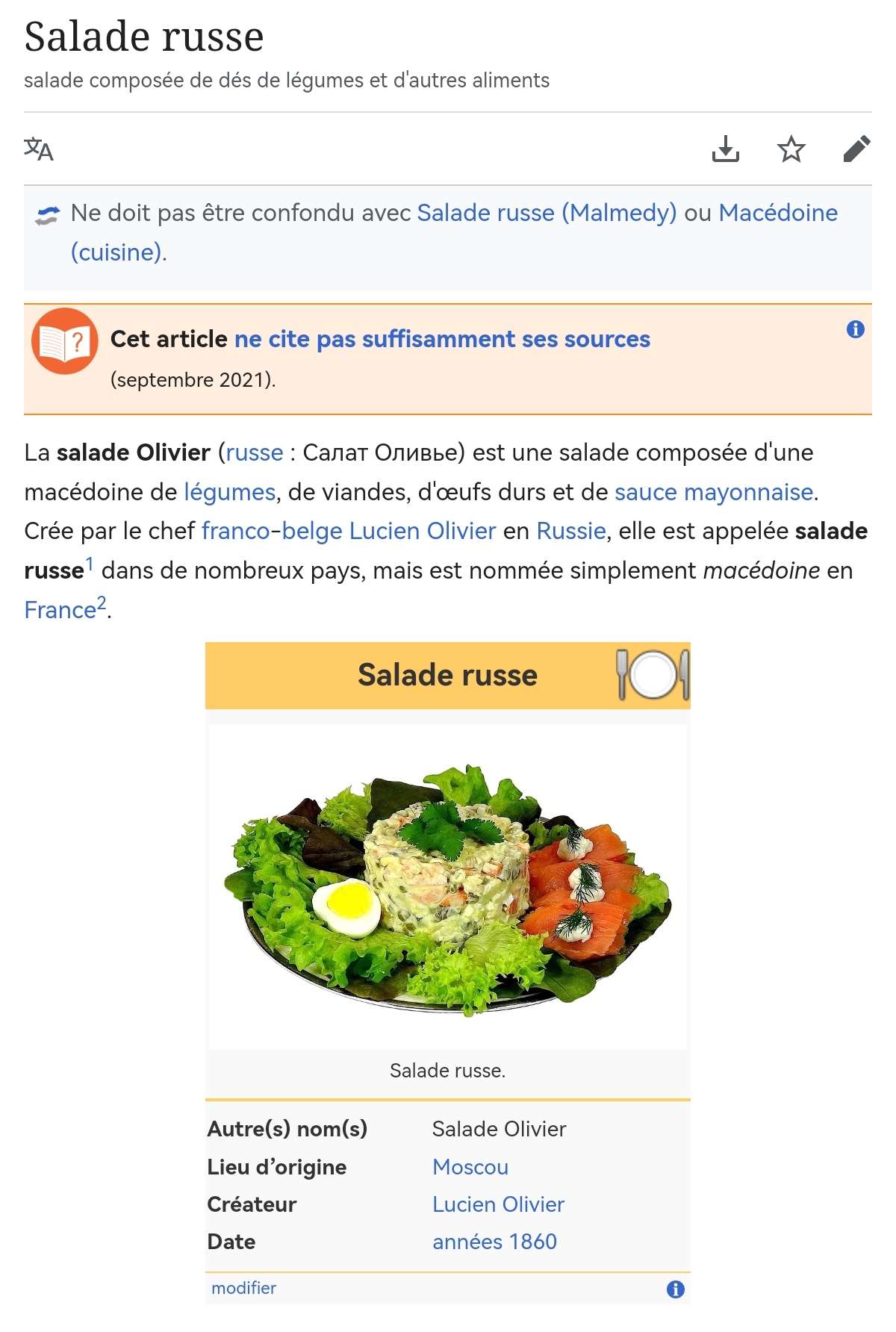The height and width of the screenshot is (1332, 896).
Task: Tap info icon in sources warning banner
Action: click(856, 329)
